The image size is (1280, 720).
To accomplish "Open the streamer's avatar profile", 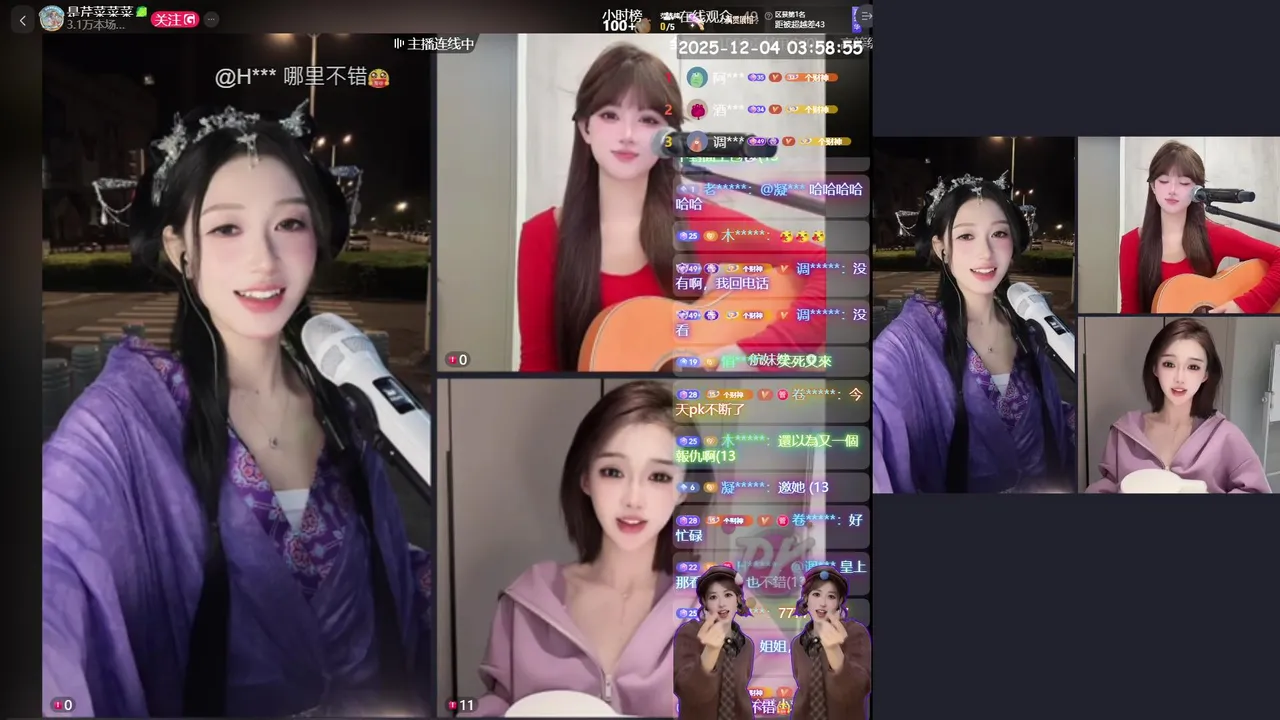I will tap(51, 18).
